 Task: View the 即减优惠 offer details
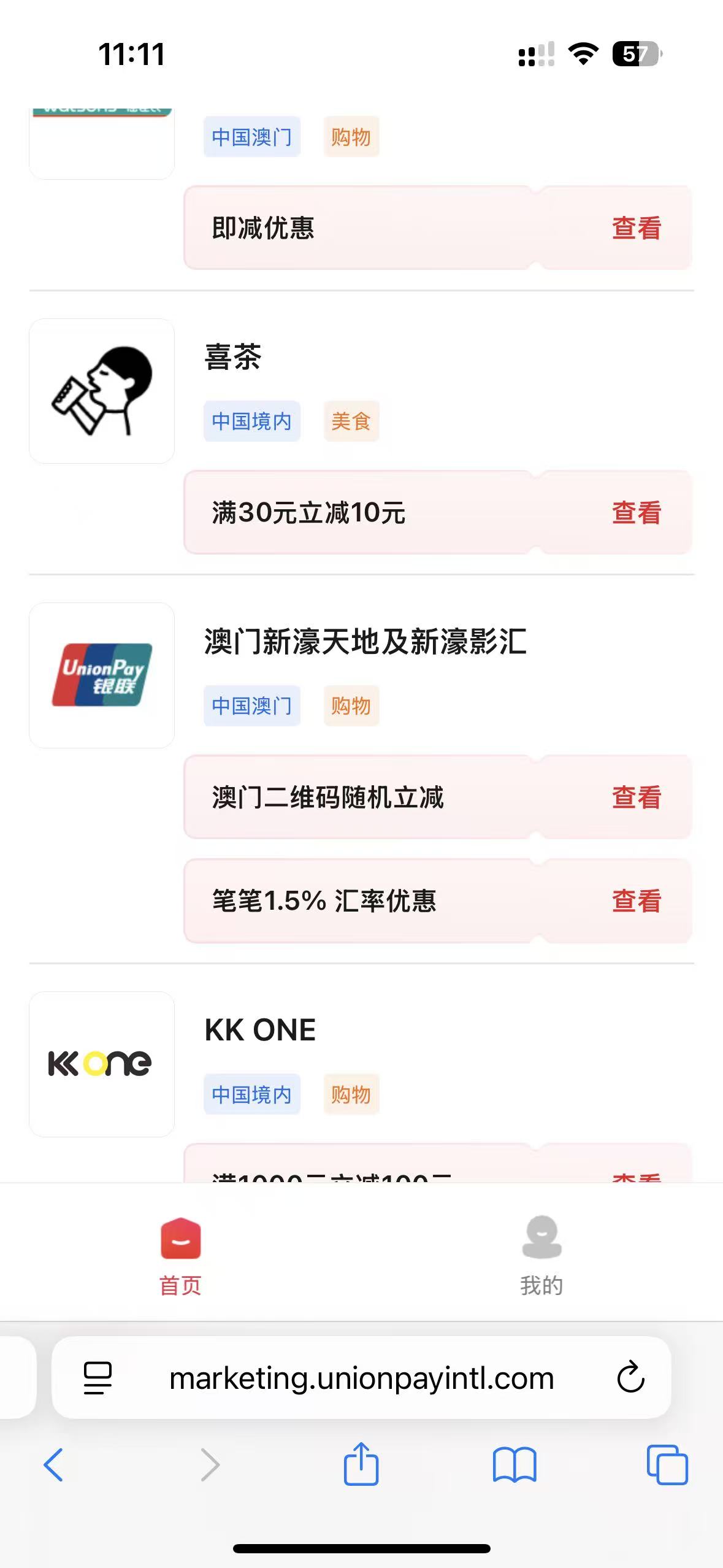(x=636, y=228)
